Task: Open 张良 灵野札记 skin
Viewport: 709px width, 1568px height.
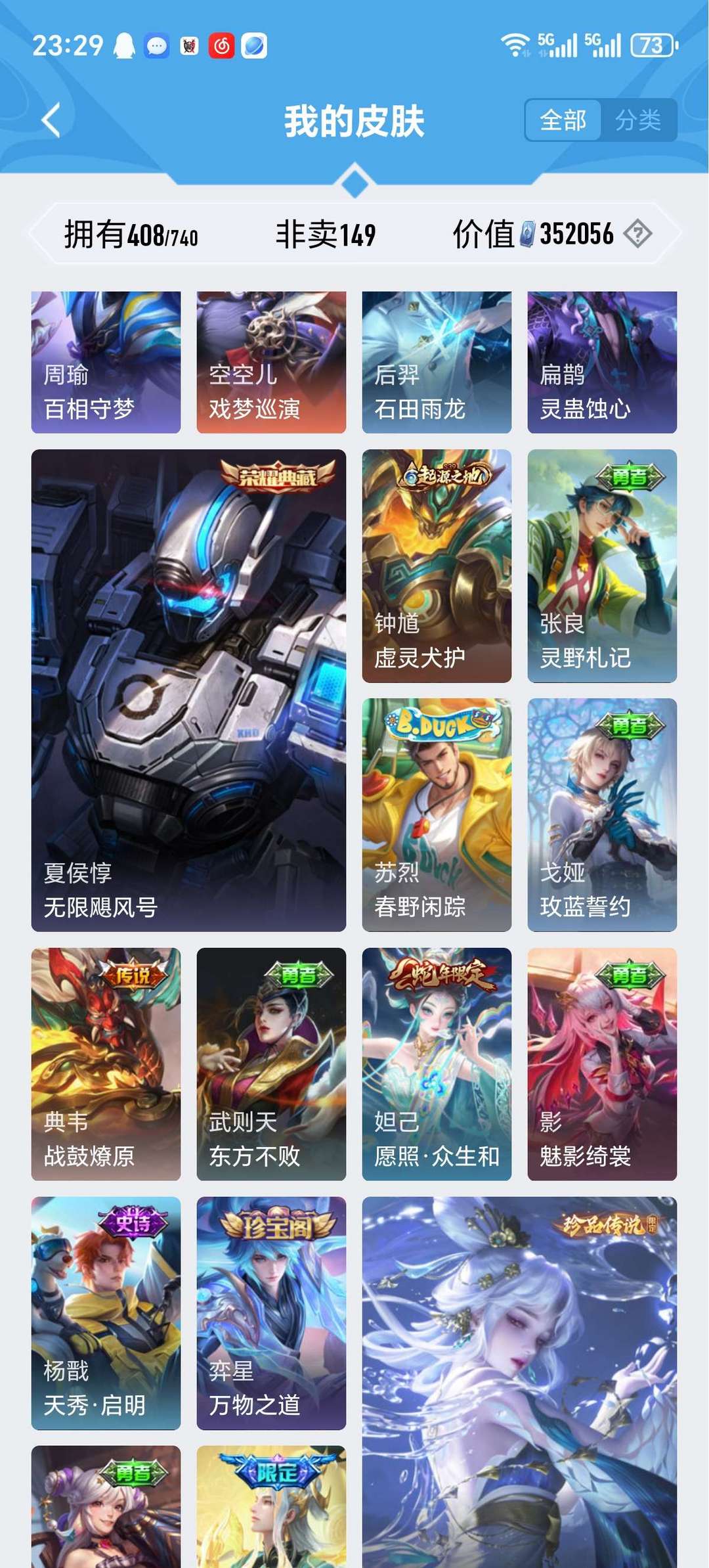Action: coord(602,566)
